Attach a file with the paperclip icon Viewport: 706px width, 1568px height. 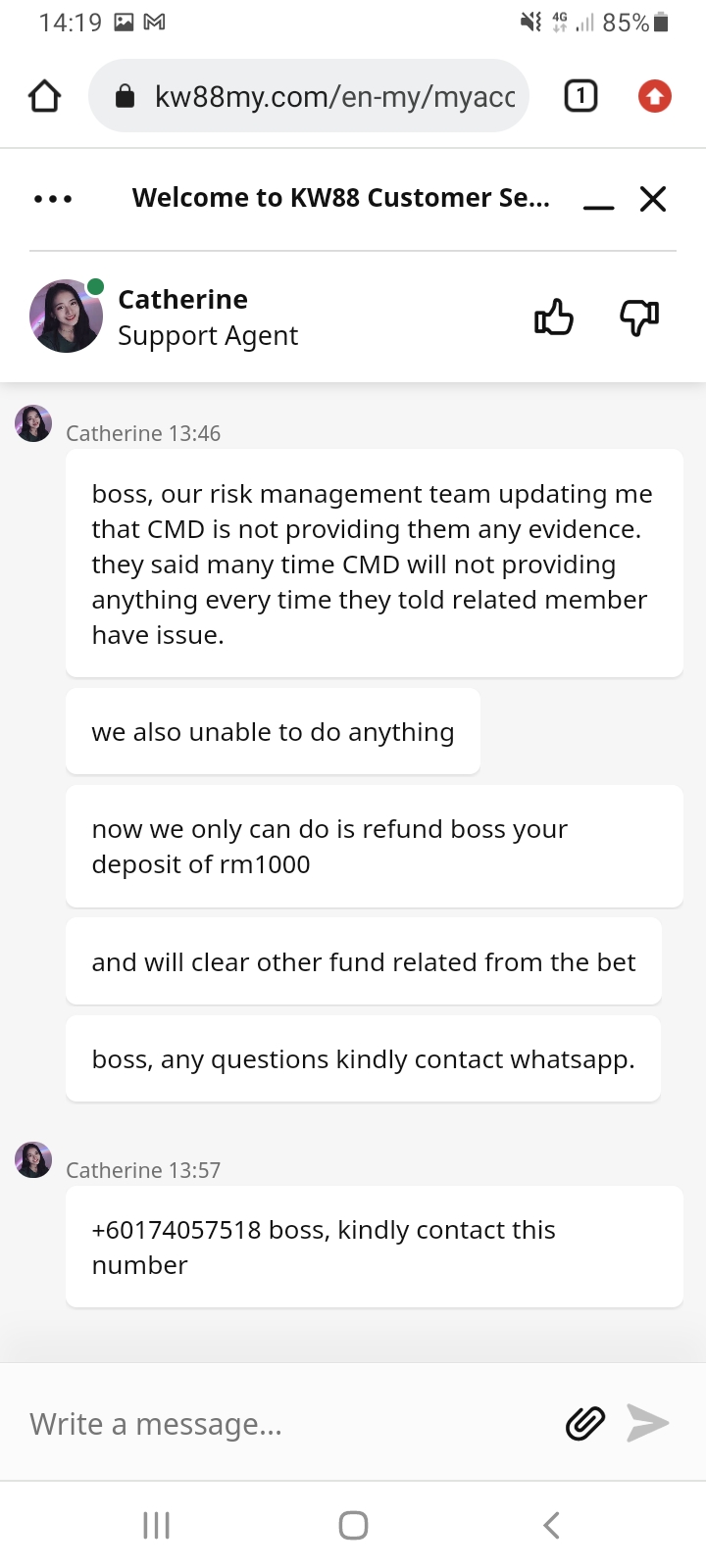(x=585, y=1423)
